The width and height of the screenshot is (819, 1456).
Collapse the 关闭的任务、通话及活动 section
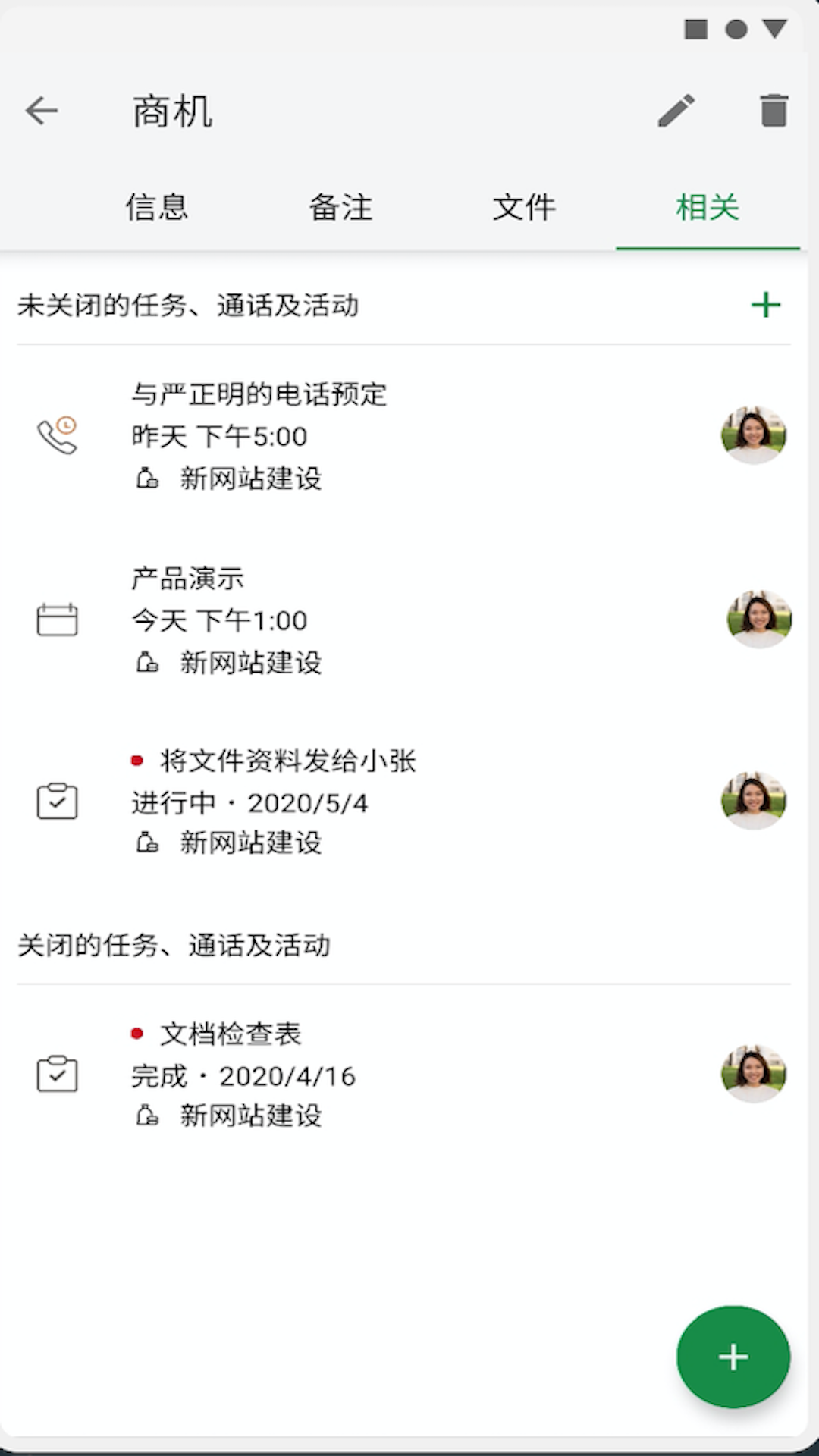(176, 945)
